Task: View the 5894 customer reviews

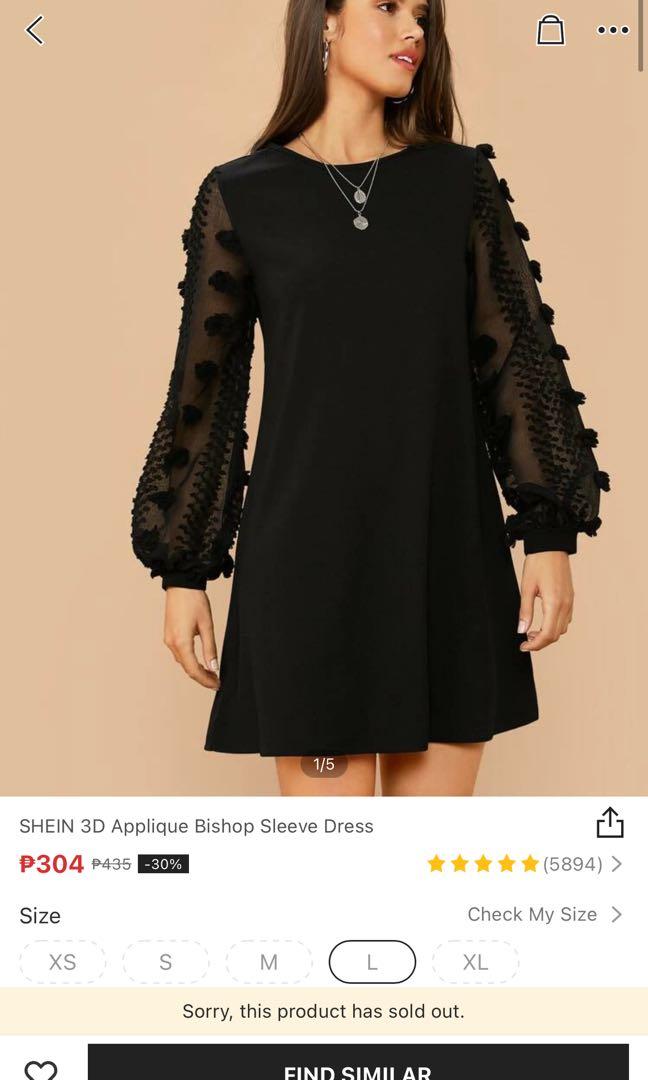Action: point(523,864)
